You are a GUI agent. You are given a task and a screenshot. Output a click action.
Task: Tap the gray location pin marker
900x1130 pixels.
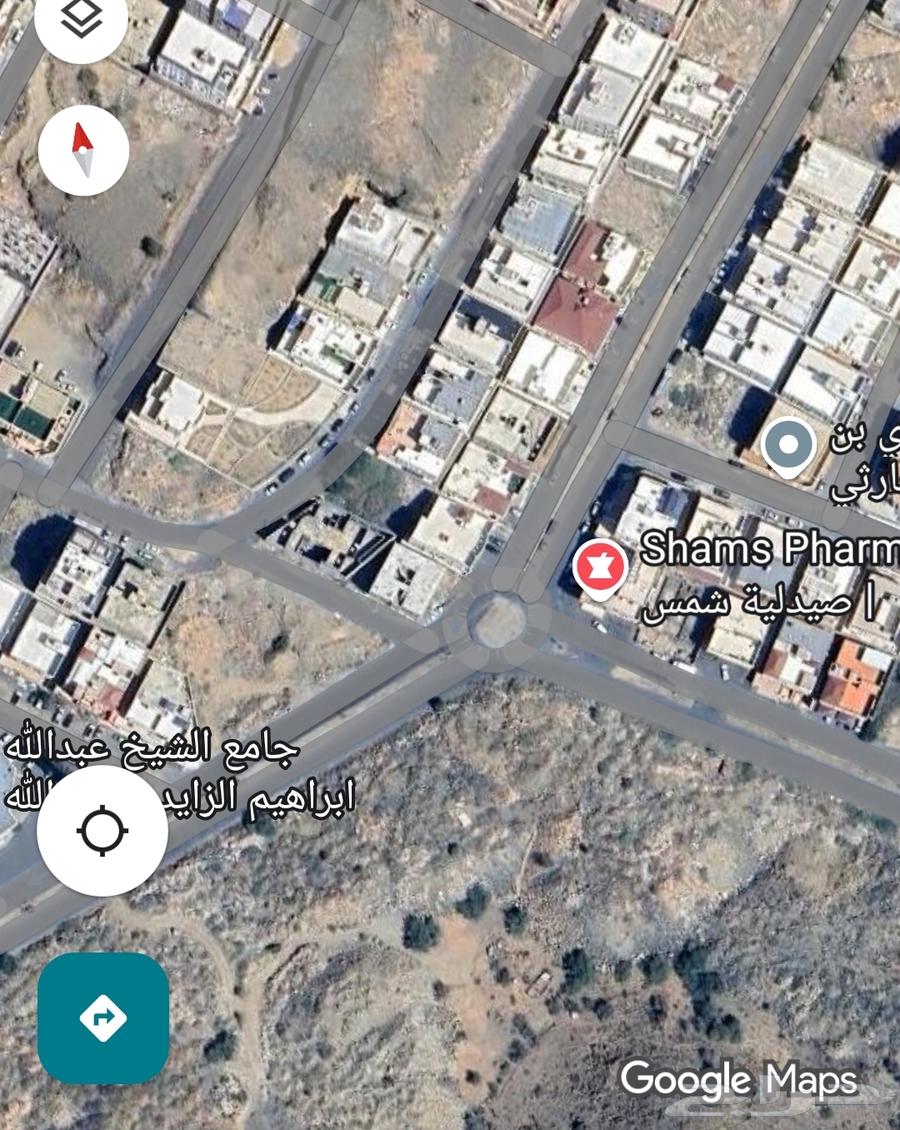[788, 445]
